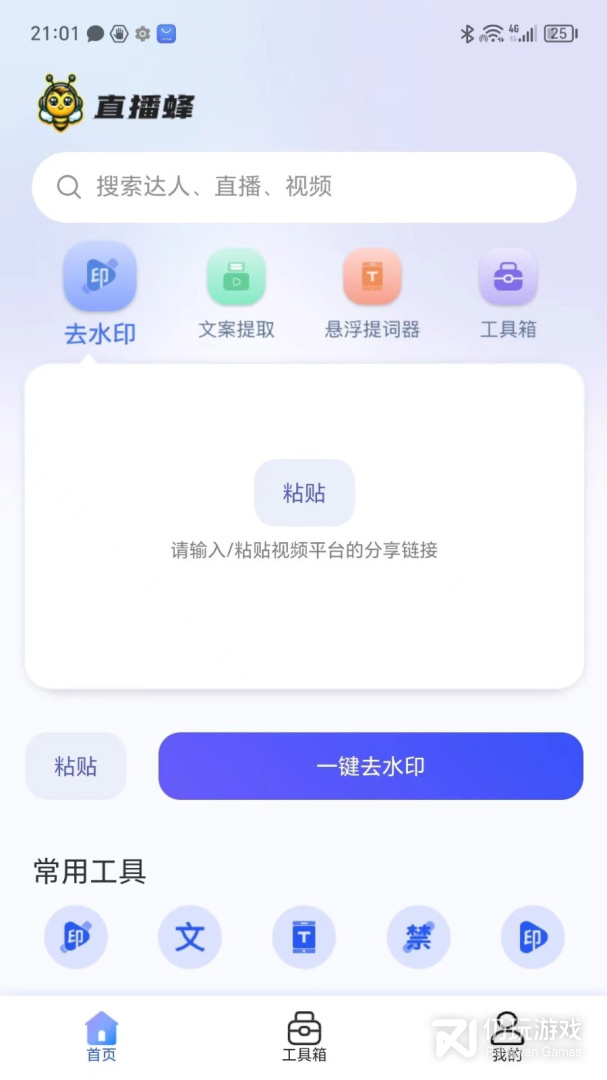Open the 文 icon under 常用工具
The height and width of the screenshot is (1080, 607).
(x=190, y=937)
